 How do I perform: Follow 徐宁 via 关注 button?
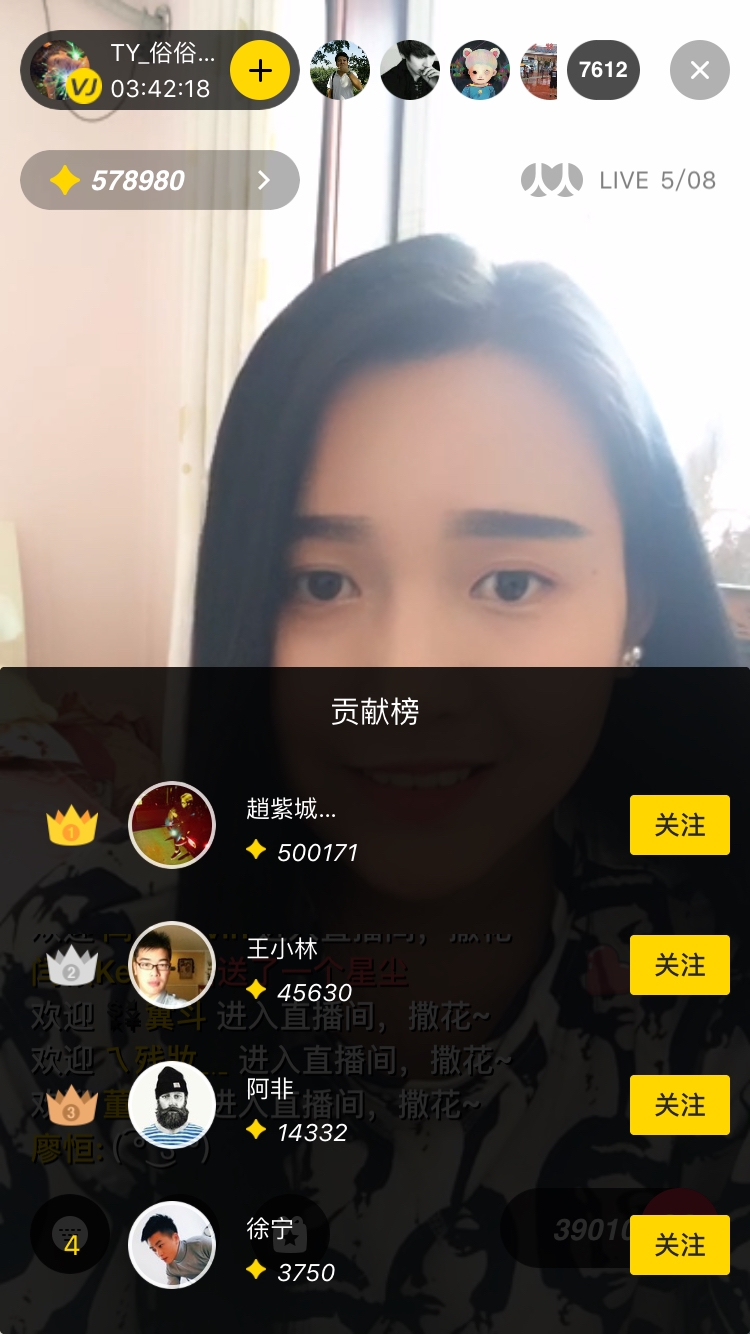(x=680, y=1245)
